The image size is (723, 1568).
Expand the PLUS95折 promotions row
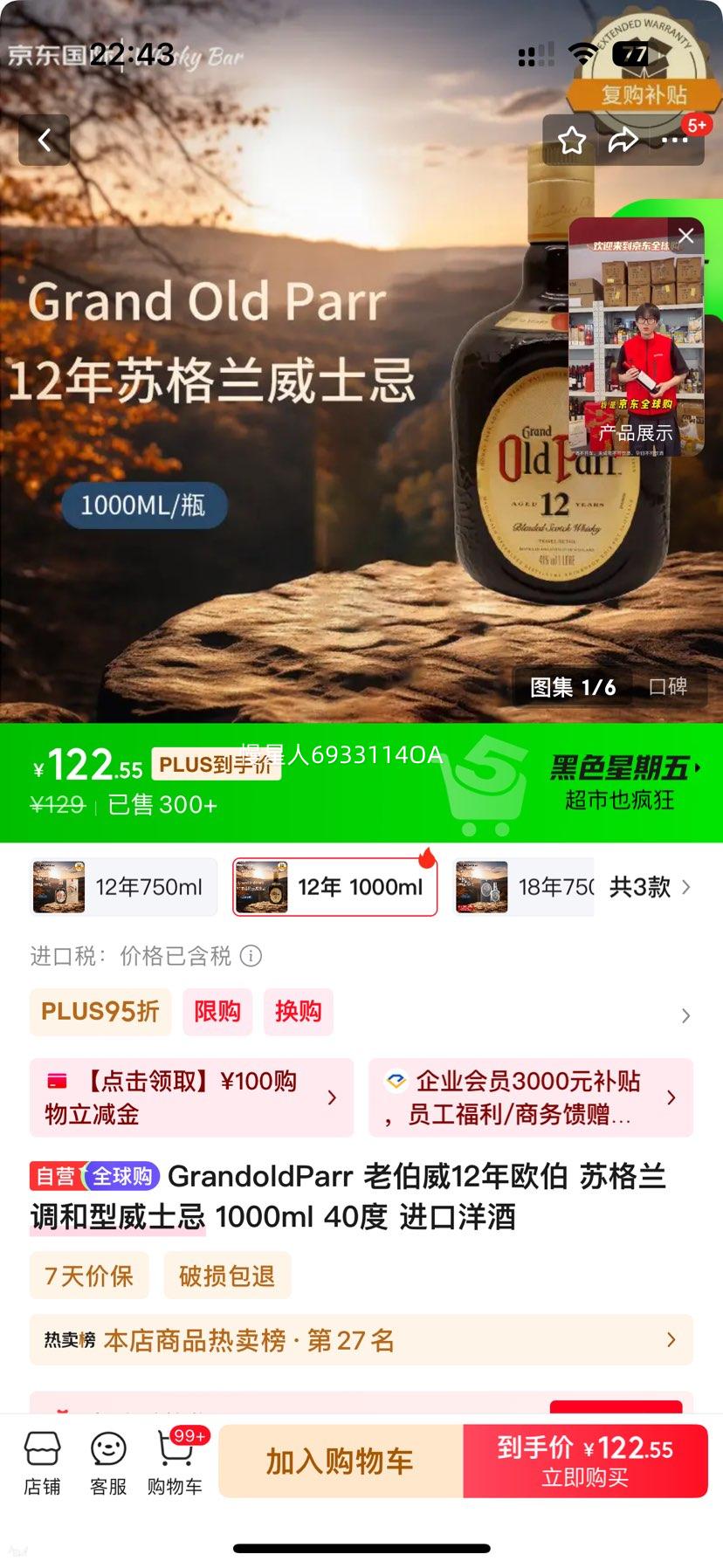coord(686,1015)
